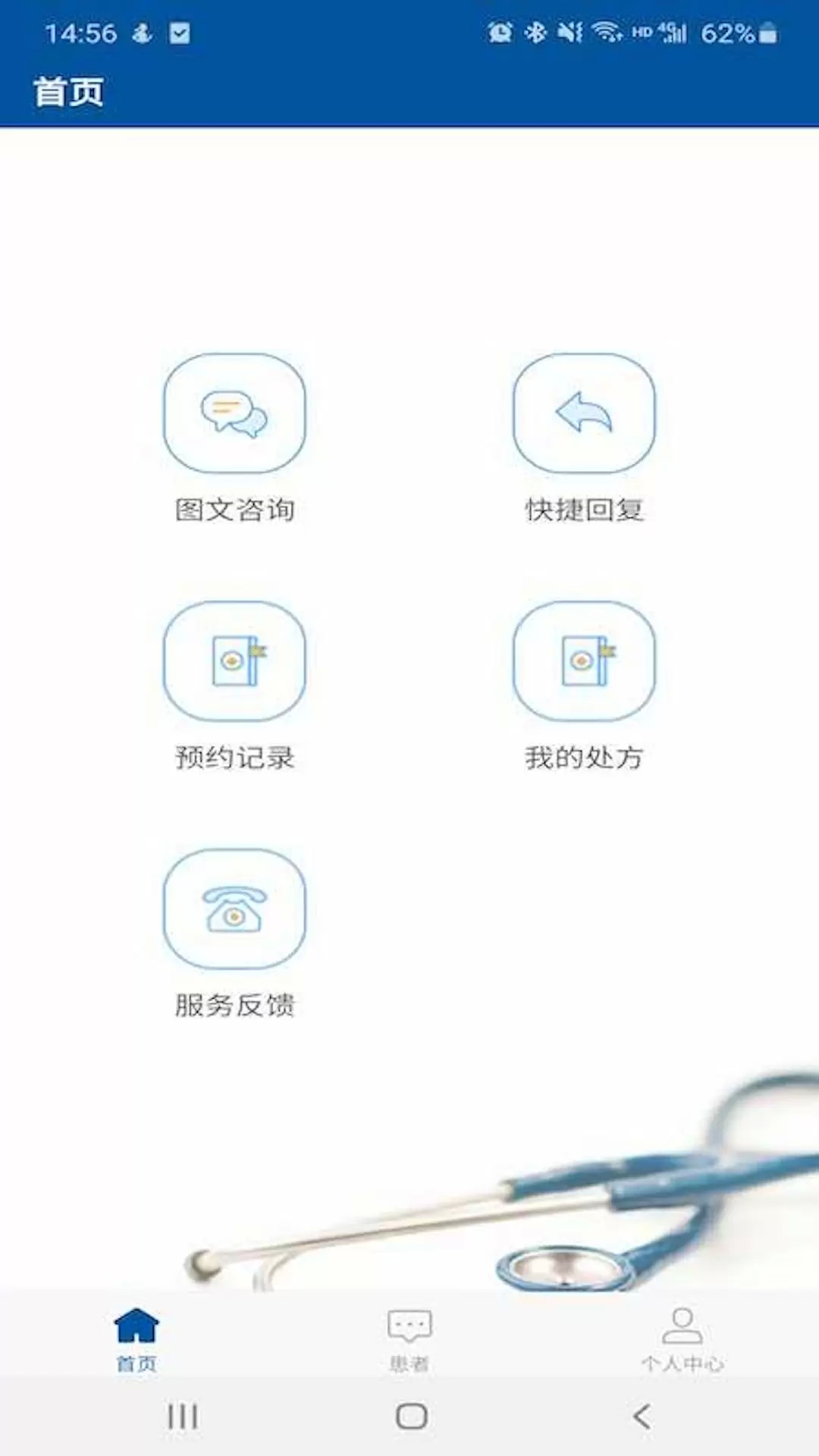Switch to the 患者 patients tab
The width and height of the screenshot is (819, 1456).
coord(409,1339)
